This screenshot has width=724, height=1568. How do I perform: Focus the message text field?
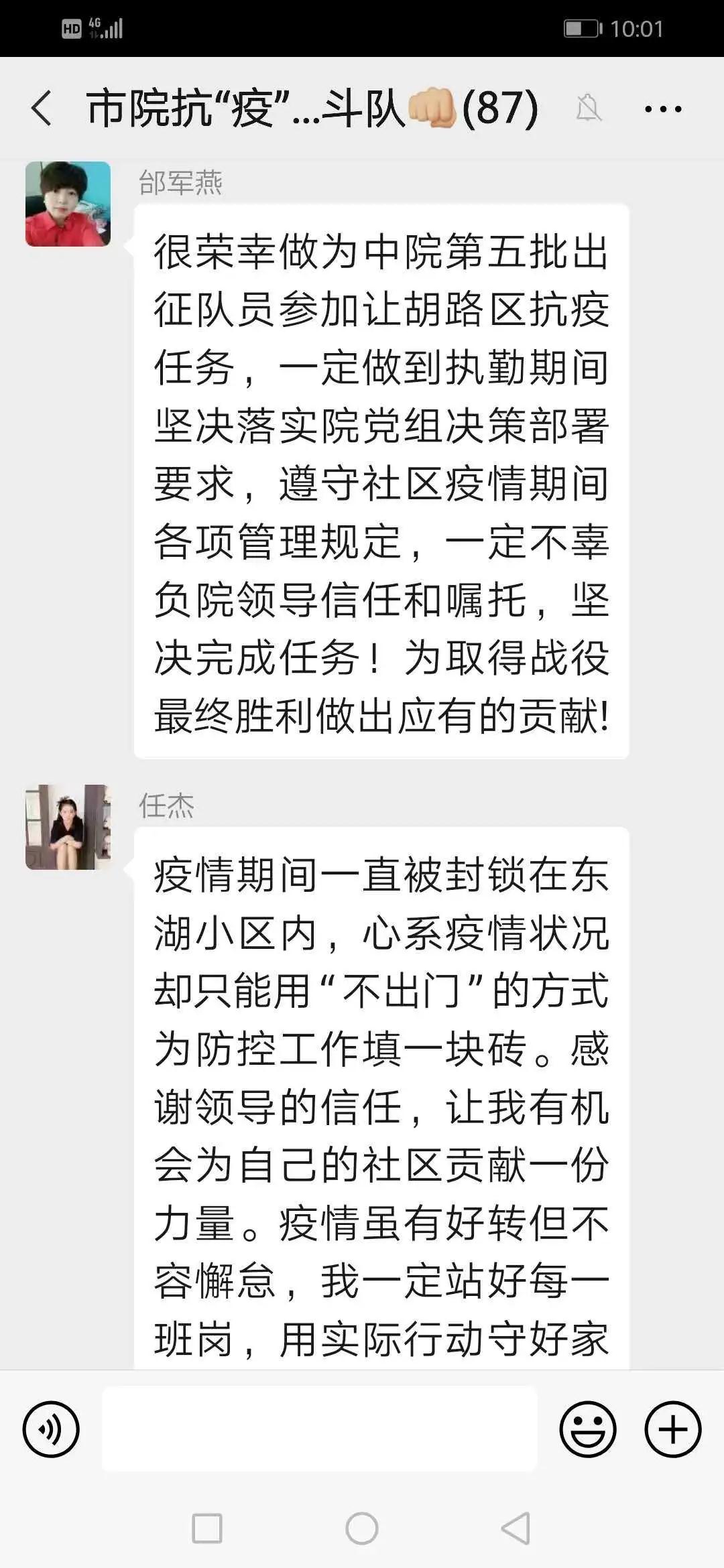(x=319, y=1429)
